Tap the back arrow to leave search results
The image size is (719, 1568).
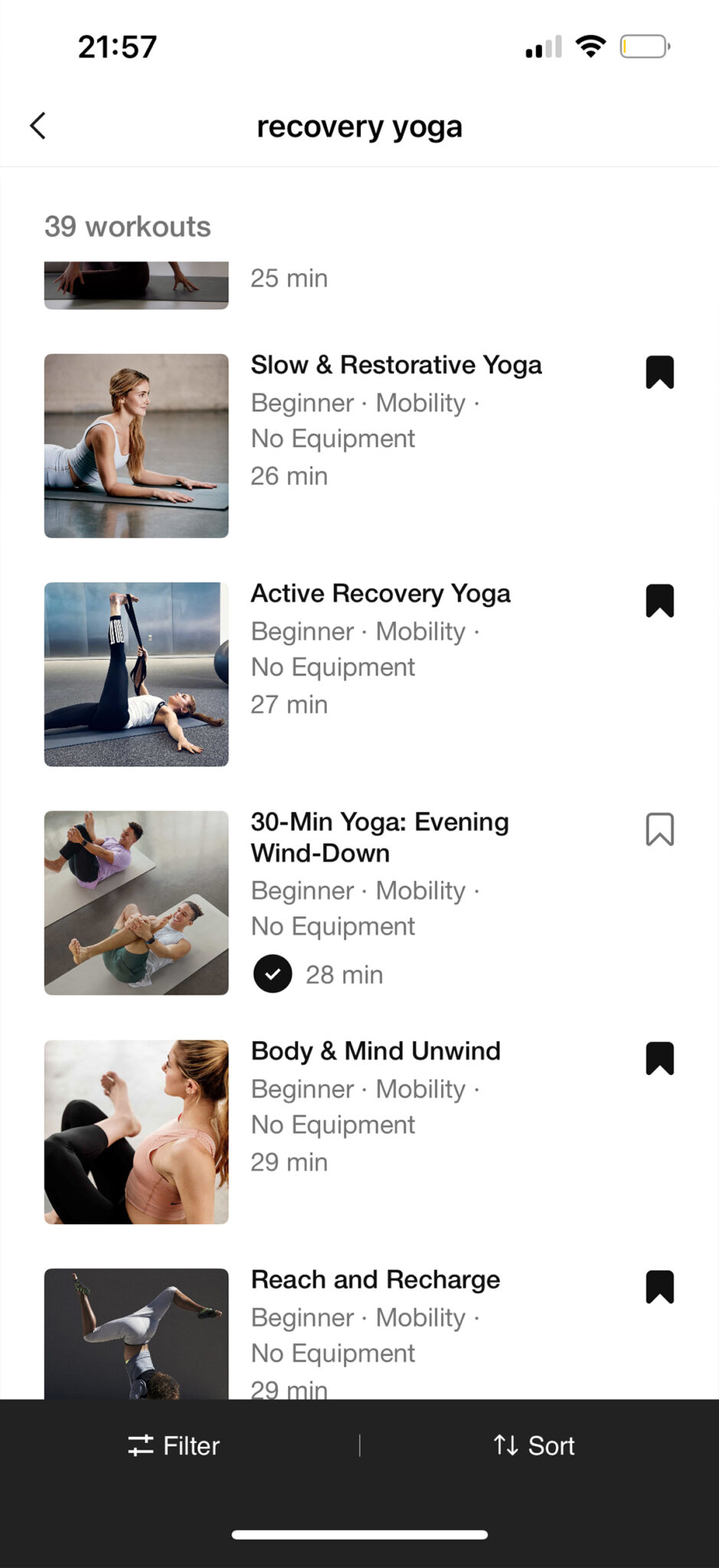click(38, 125)
